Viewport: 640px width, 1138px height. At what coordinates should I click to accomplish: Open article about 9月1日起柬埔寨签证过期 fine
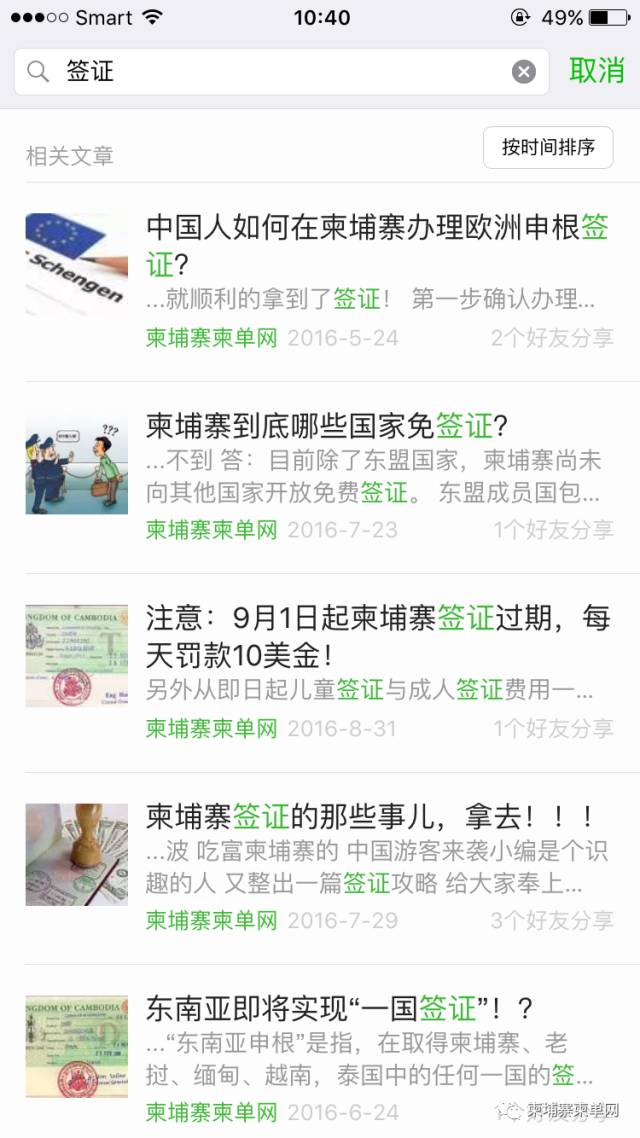(x=378, y=637)
